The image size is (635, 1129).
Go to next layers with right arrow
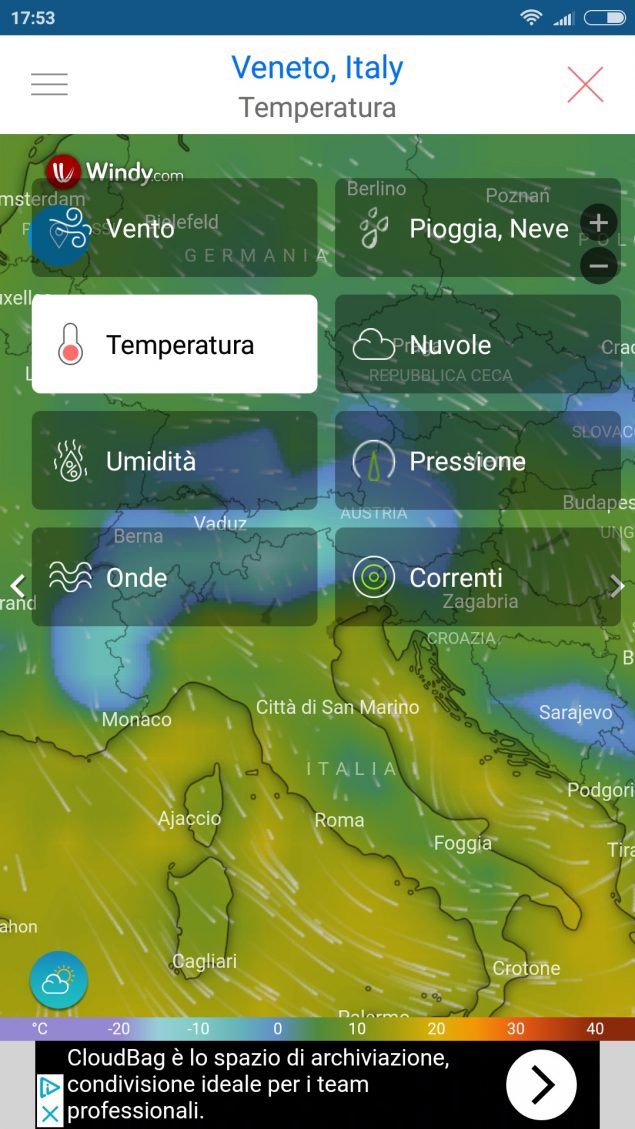tap(617, 586)
